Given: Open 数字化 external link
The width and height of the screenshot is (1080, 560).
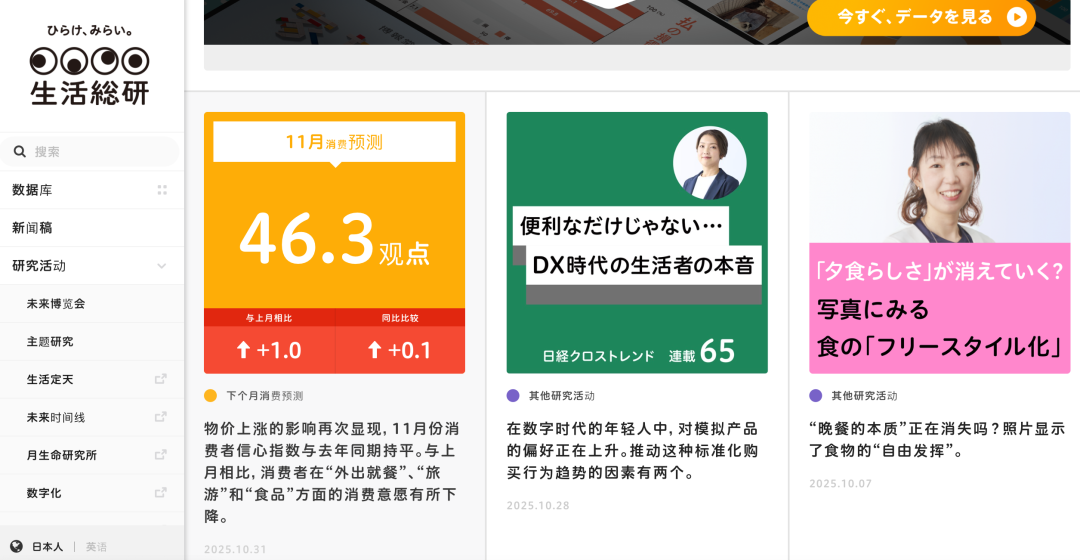Looking at the screenshot, I should pos(44,493).
